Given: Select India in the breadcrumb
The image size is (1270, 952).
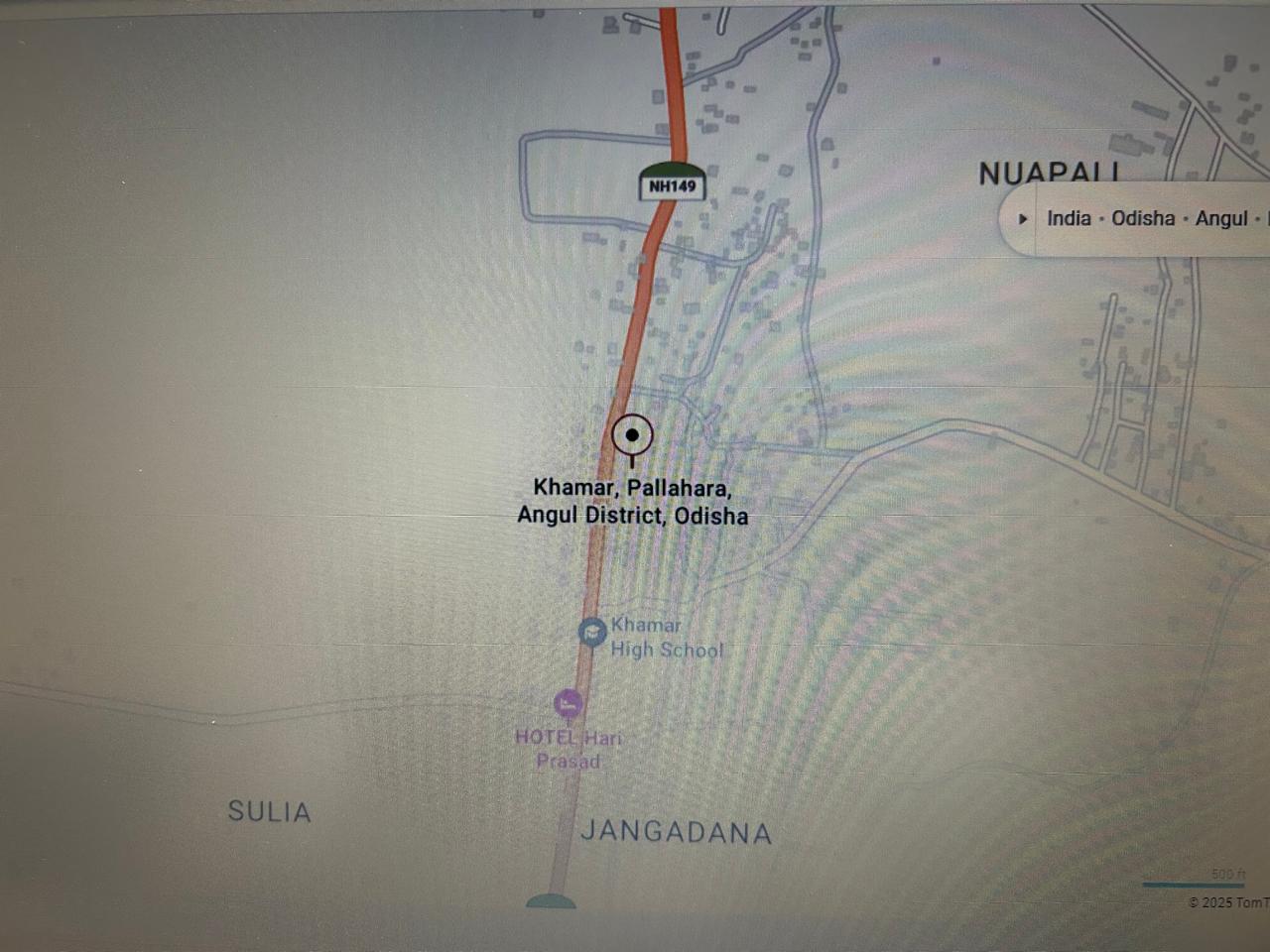Looking at the screenshot, I should pos(1069,218).
